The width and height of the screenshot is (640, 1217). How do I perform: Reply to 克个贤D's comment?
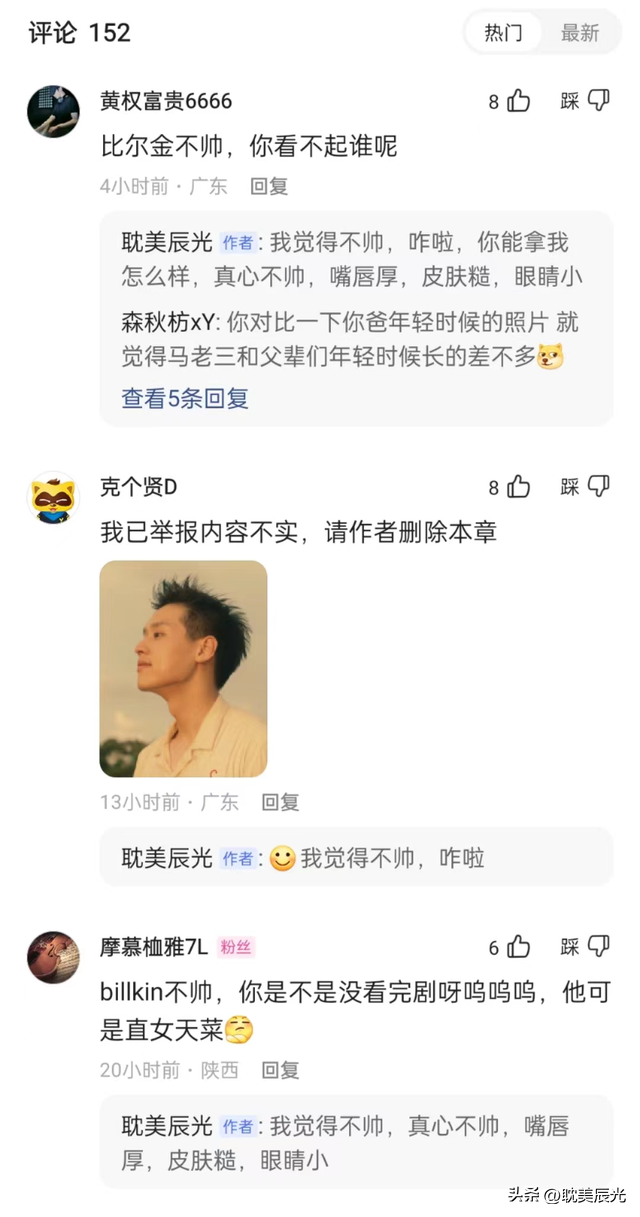(x=280, y=802)
